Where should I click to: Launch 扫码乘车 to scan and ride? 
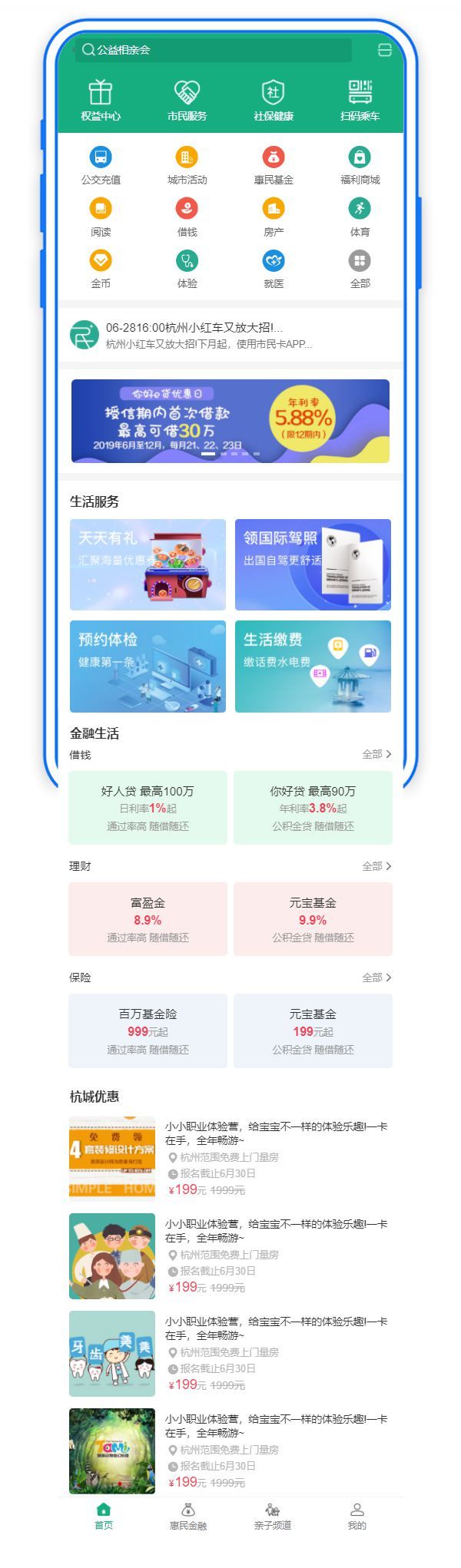[360, 101]
